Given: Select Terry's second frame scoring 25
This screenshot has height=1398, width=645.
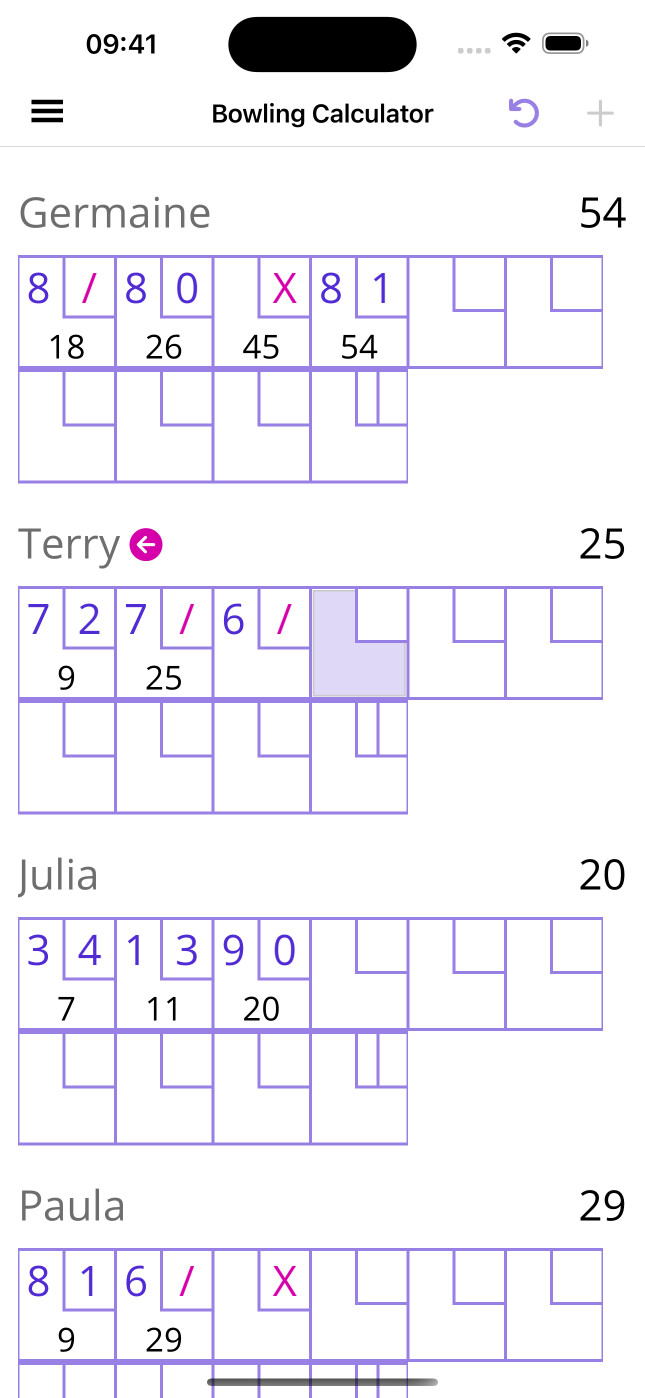Looking at the screenshot, I should tap(164, 643).
